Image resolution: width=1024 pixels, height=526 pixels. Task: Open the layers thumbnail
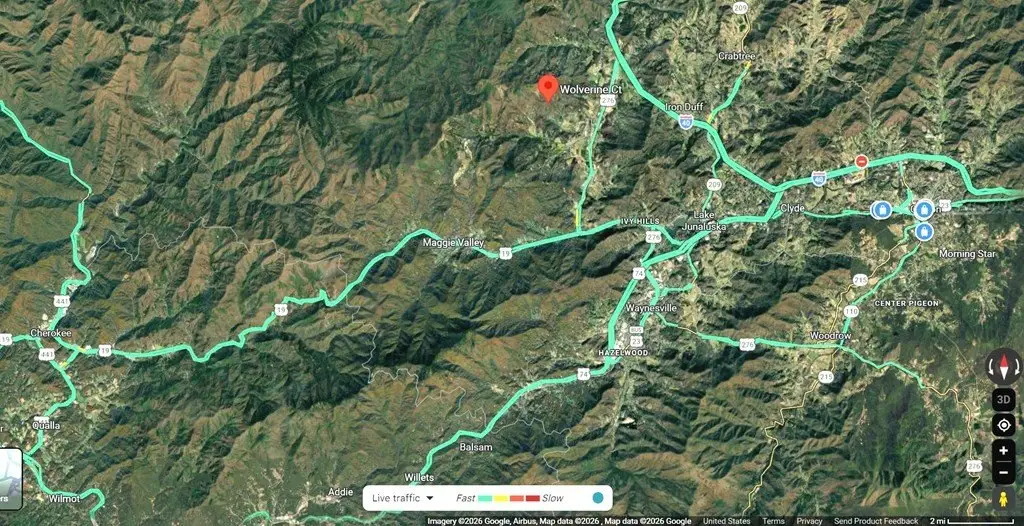tap(8, 479)
